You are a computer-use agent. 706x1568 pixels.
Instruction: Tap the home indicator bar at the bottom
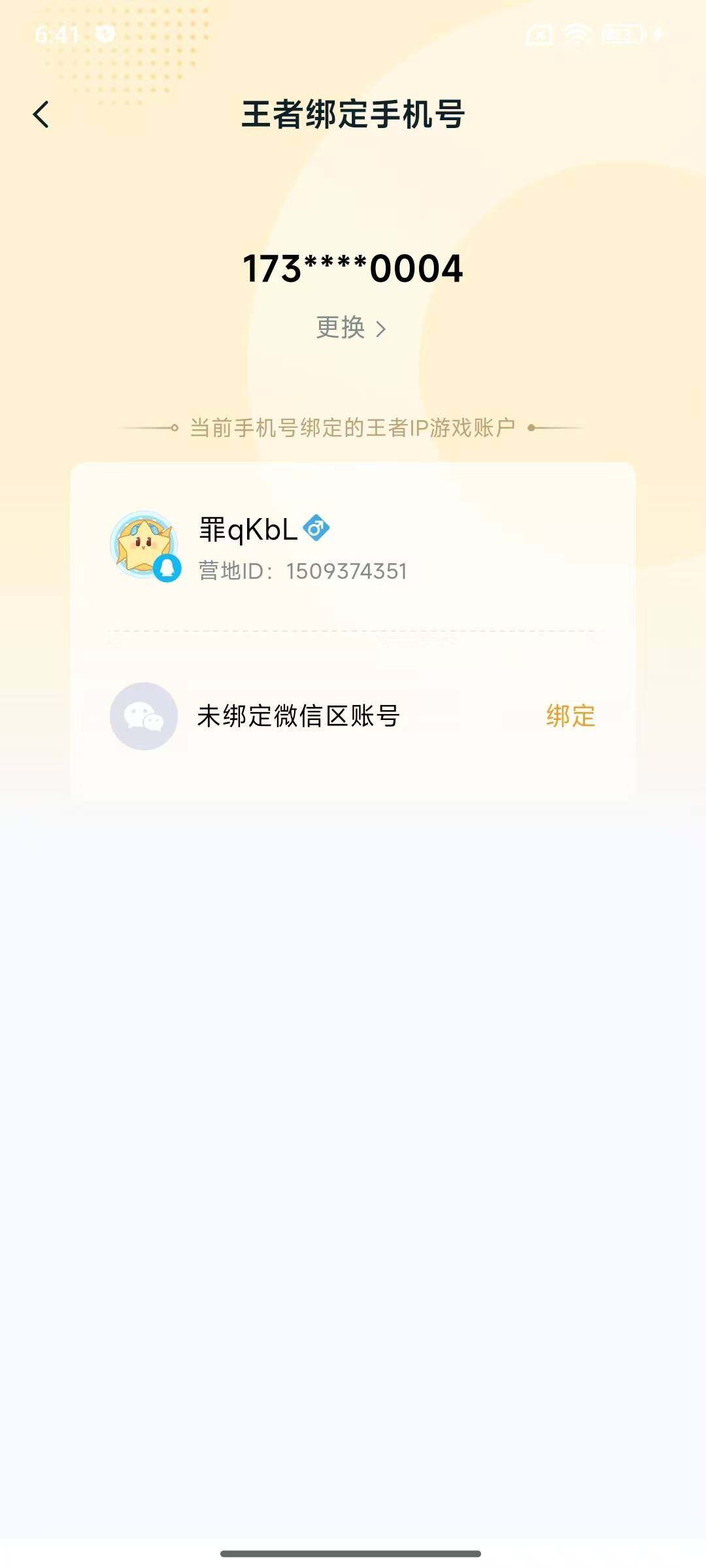click(353, 1552)
